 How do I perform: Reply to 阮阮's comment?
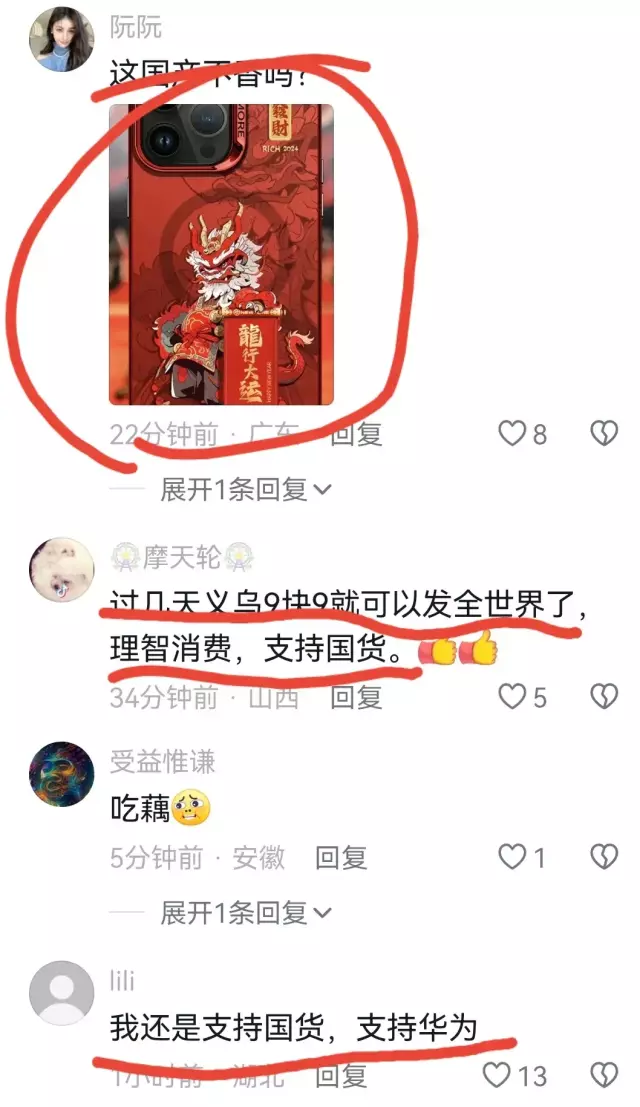[356, 434]
